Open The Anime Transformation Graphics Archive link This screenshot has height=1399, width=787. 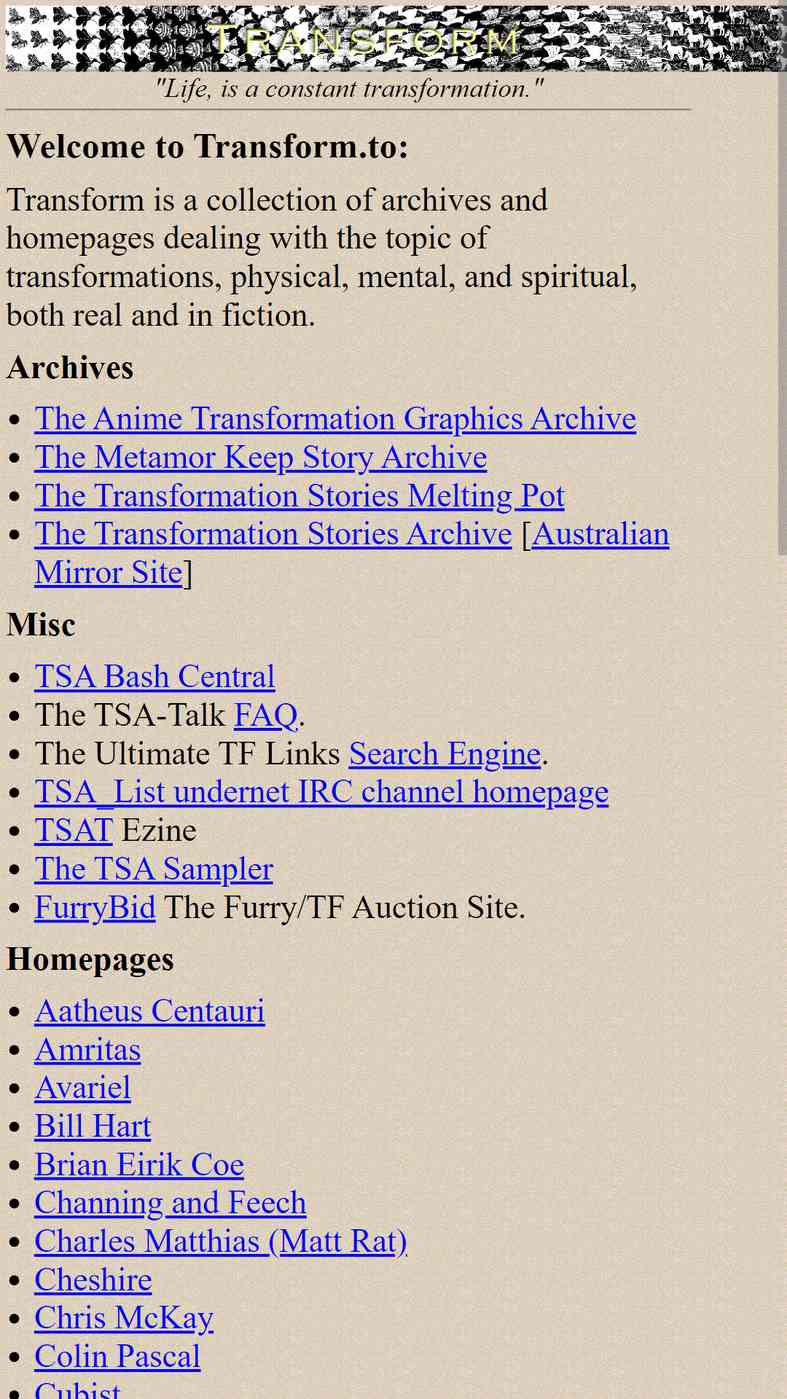coord(335,418)
